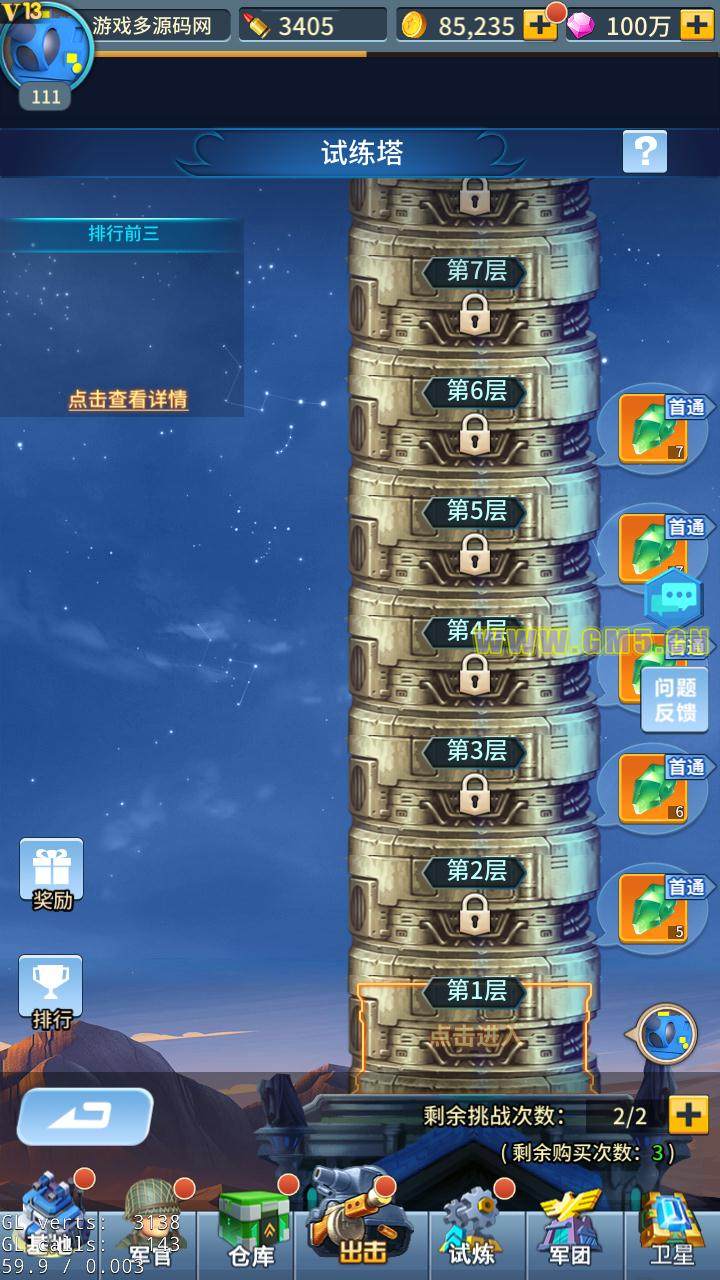The image size is (720, 1280).
Task: Add diamonds with the plus button
Action: pyautogui.click(x=697, y=25)
